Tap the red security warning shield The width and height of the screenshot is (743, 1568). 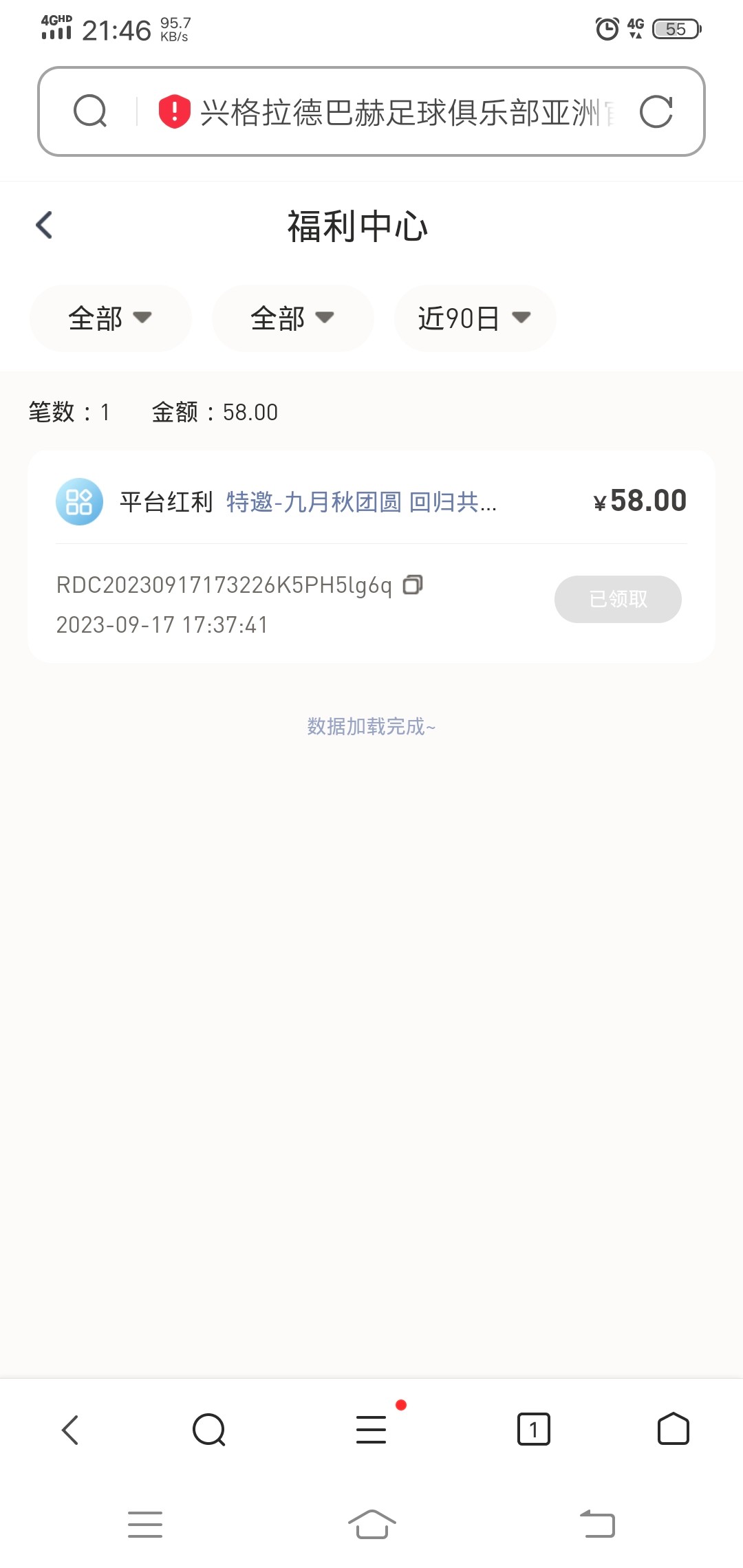[x=174, y=111]
